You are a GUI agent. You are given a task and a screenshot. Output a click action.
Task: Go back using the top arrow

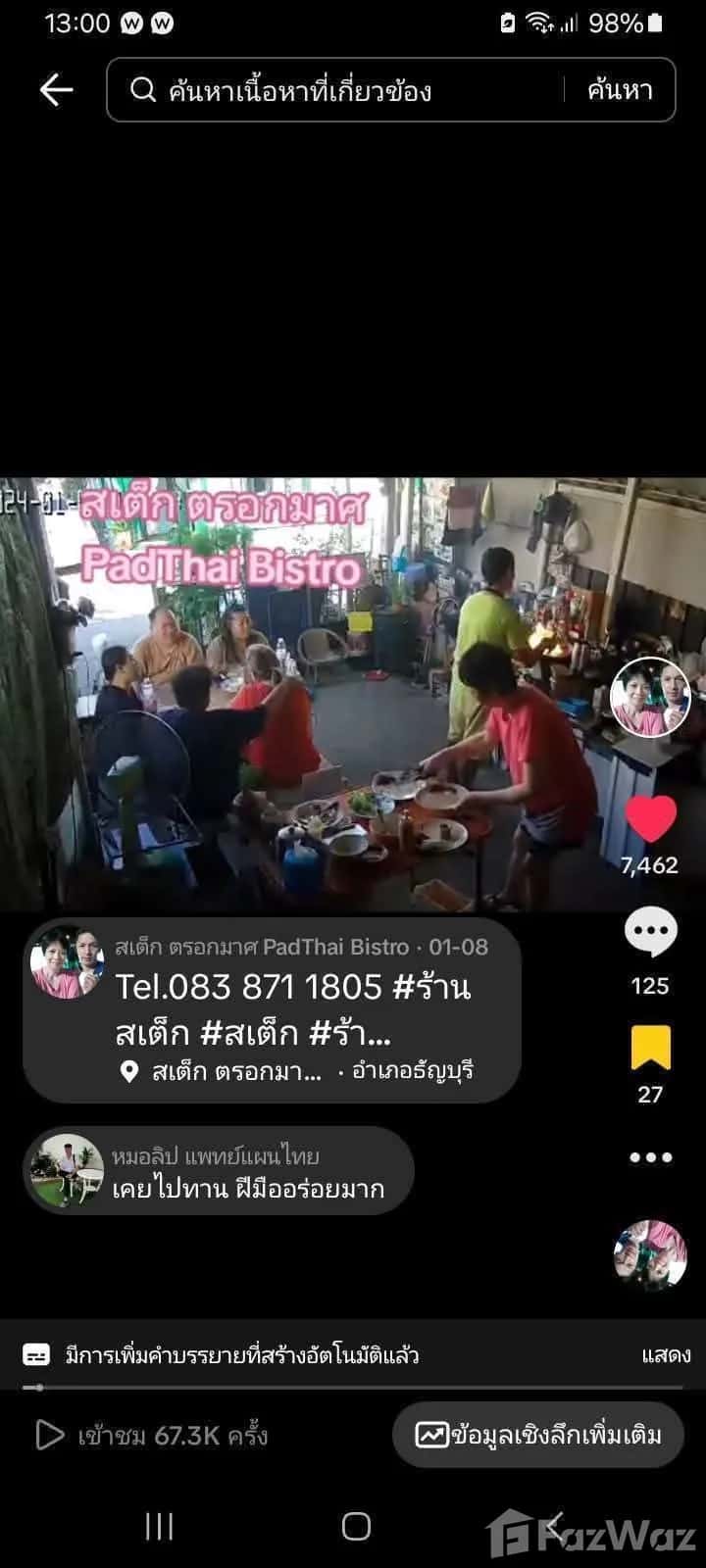coord(56,90)
